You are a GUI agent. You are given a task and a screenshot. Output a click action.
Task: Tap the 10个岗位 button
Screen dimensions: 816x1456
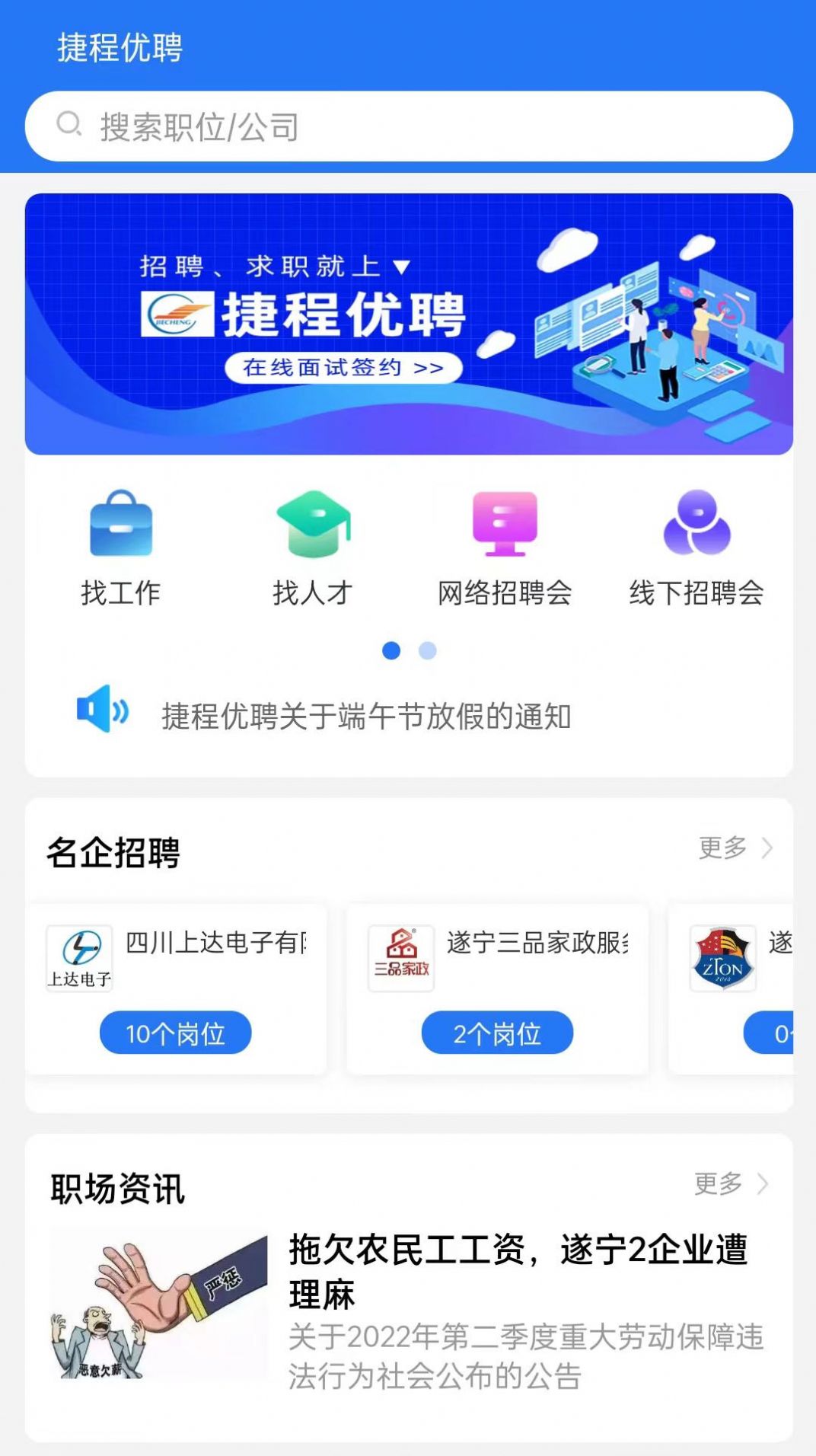(x=175, y=1033)
